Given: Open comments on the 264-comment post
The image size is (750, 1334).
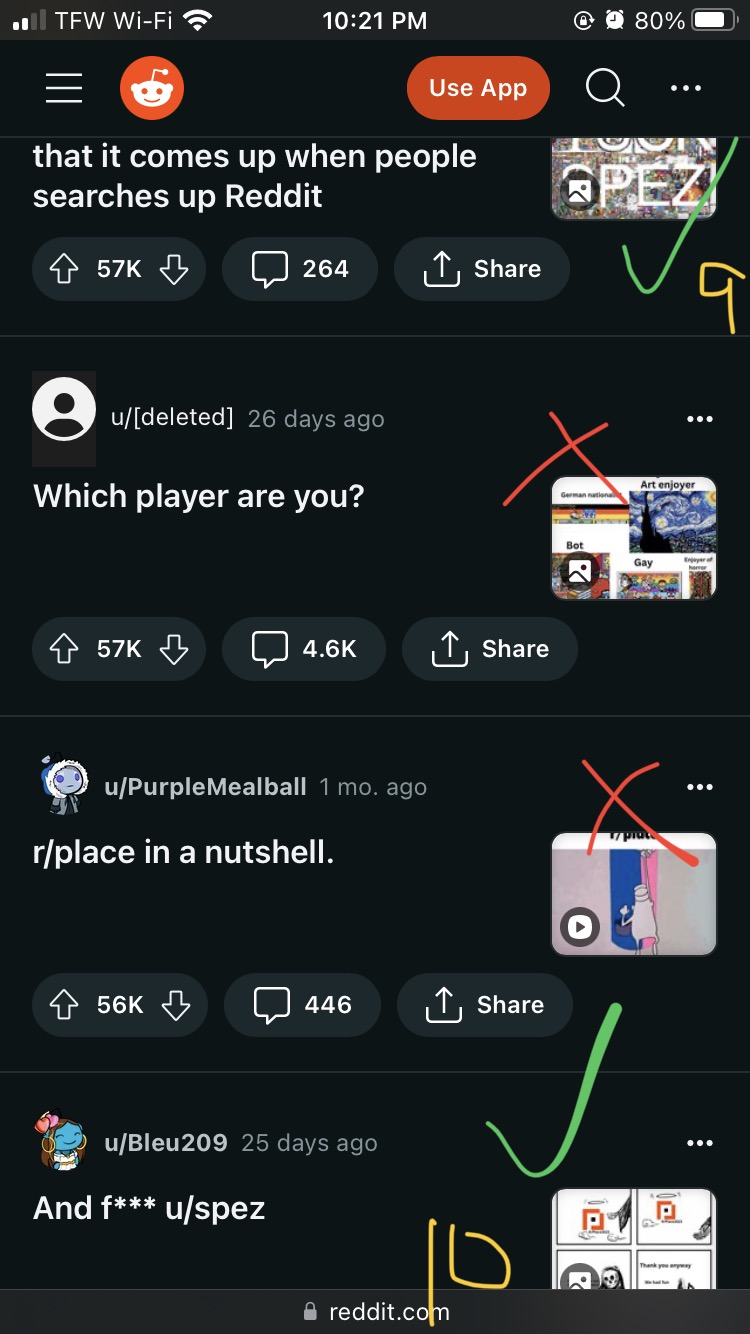Looking at the screenshot, I should click(299, 269).
